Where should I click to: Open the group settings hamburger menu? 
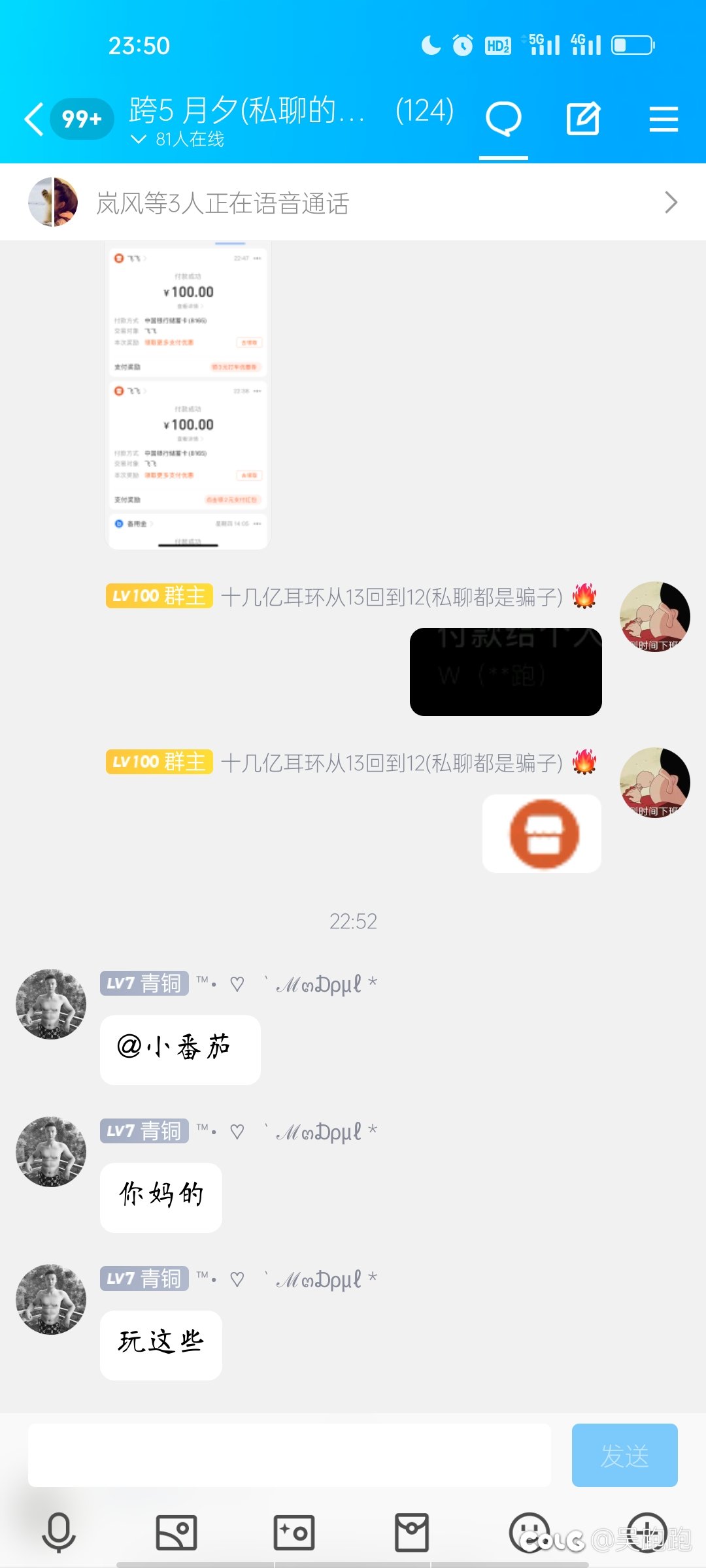tap(664, 119)
